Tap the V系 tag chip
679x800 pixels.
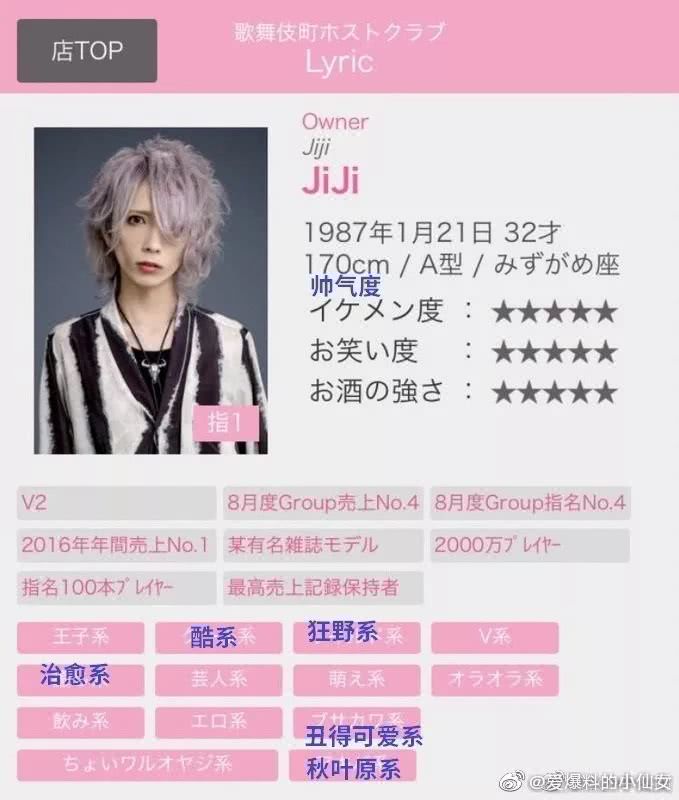(x=494, y=637)
